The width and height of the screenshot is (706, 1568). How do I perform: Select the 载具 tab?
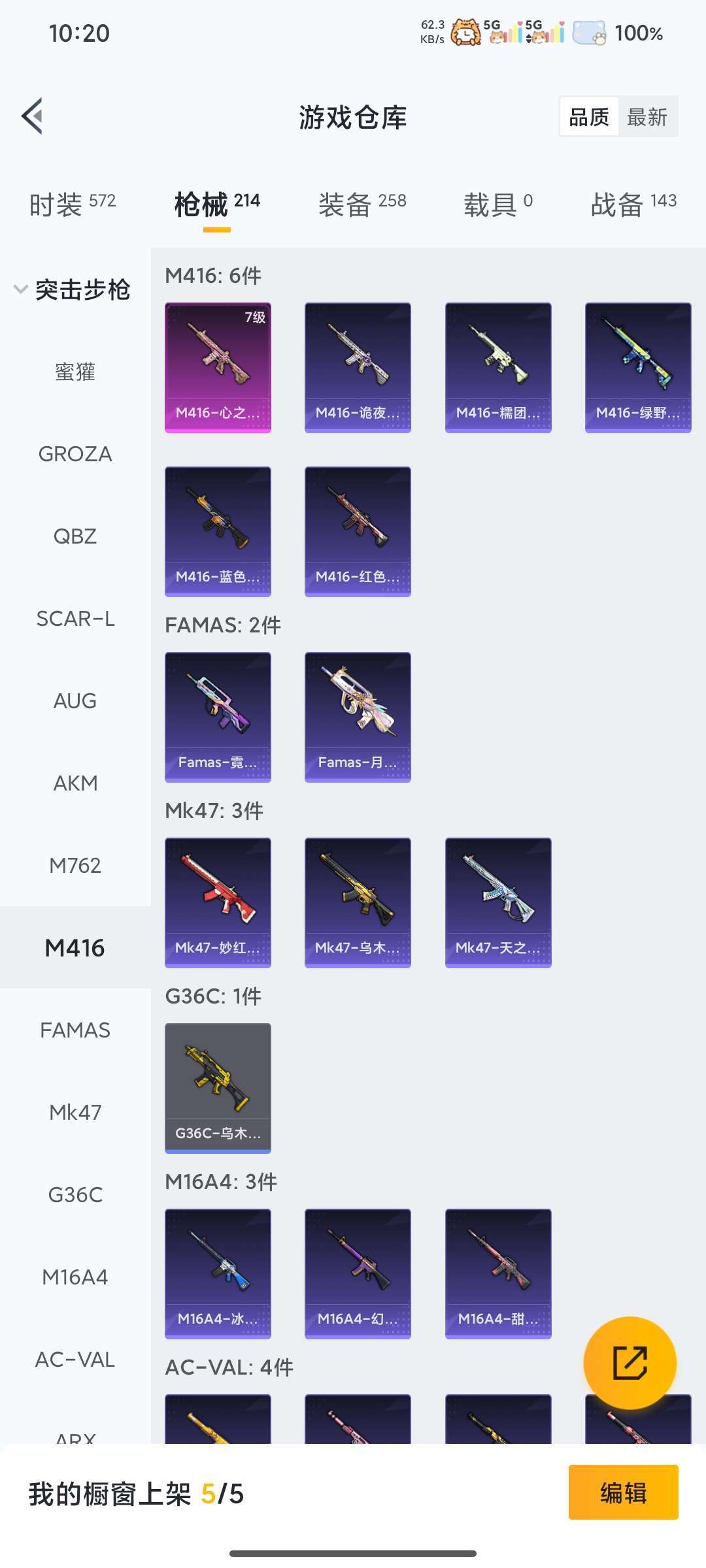point(497,204)
